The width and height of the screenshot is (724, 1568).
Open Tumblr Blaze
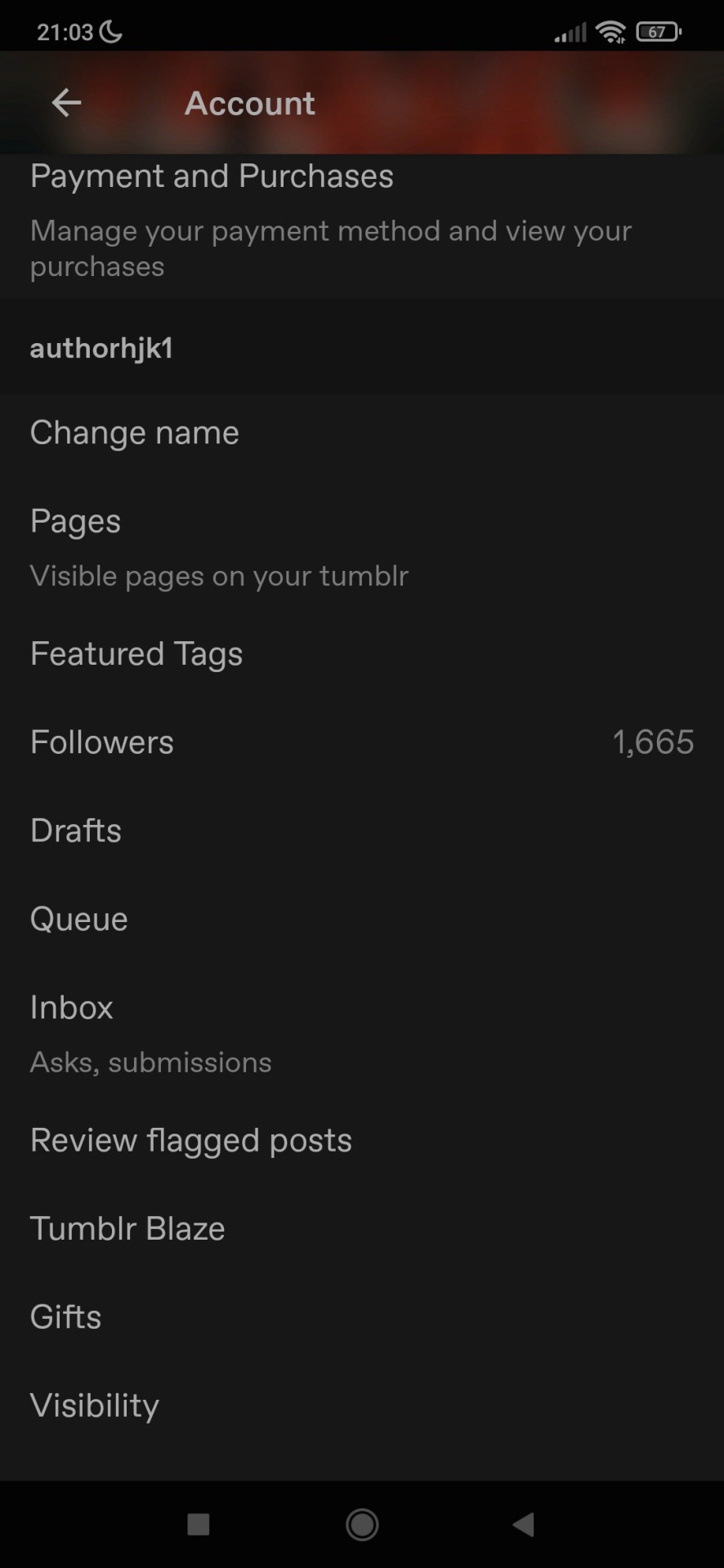tap(127, 1228)
